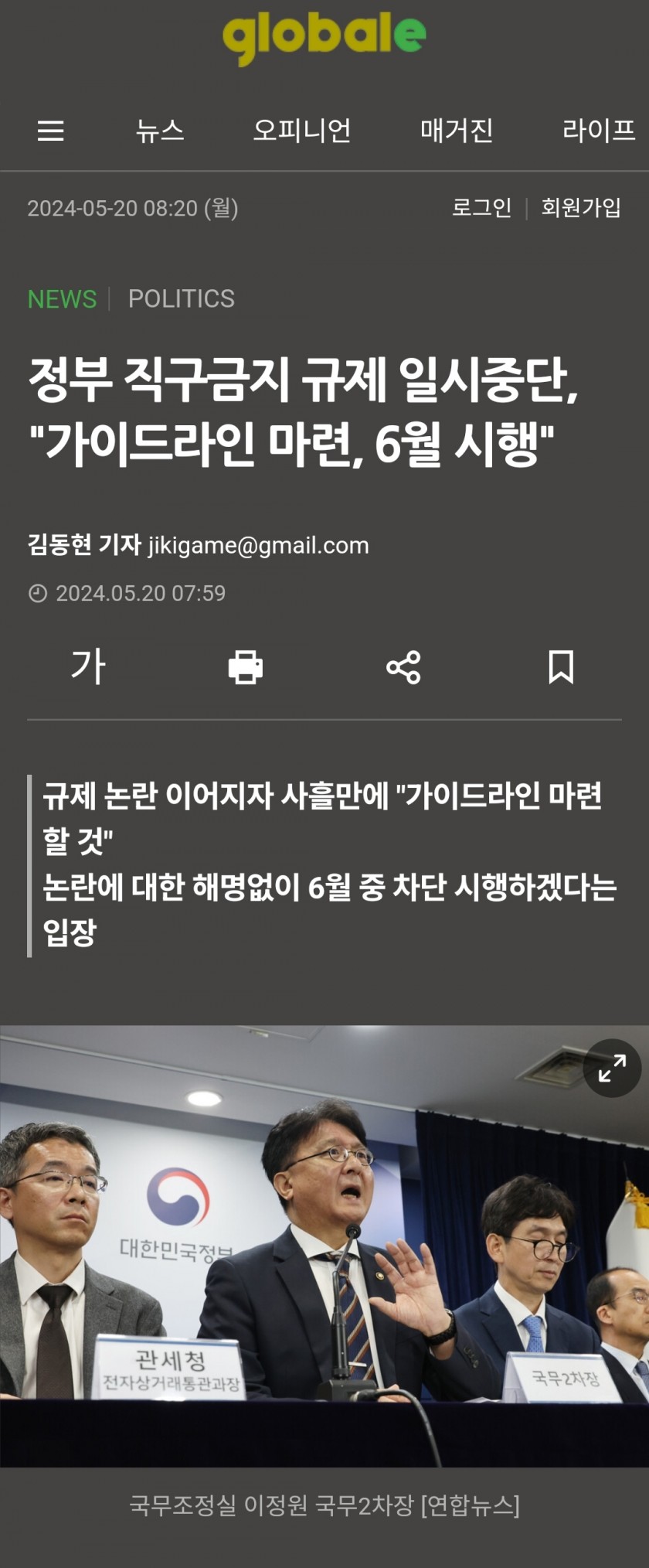Share this article
649x1568 pixels.
click(x=403, y=666)
